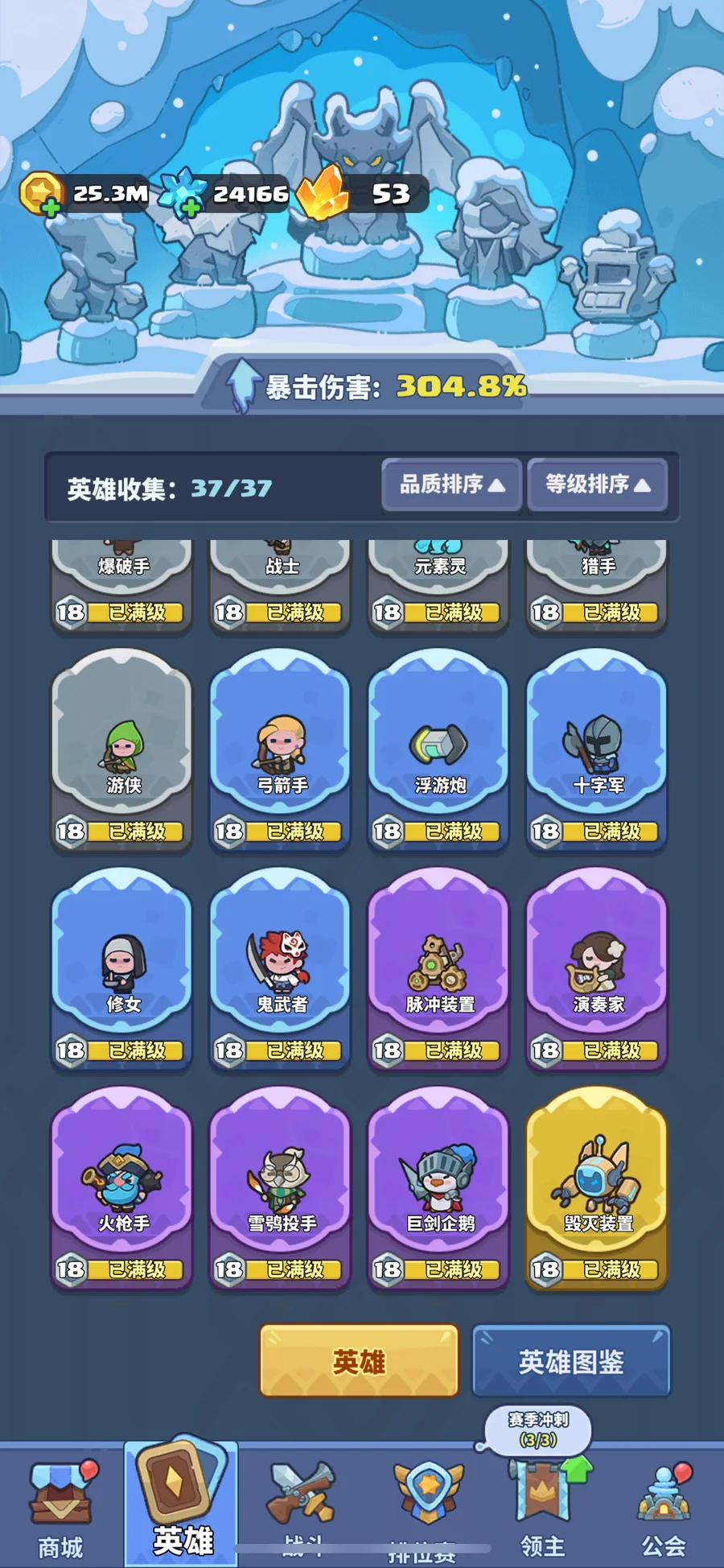The image size is (724, 1568).
Task: View the 巨剑企鹅 hero card
Action: tap(438, 1187)
